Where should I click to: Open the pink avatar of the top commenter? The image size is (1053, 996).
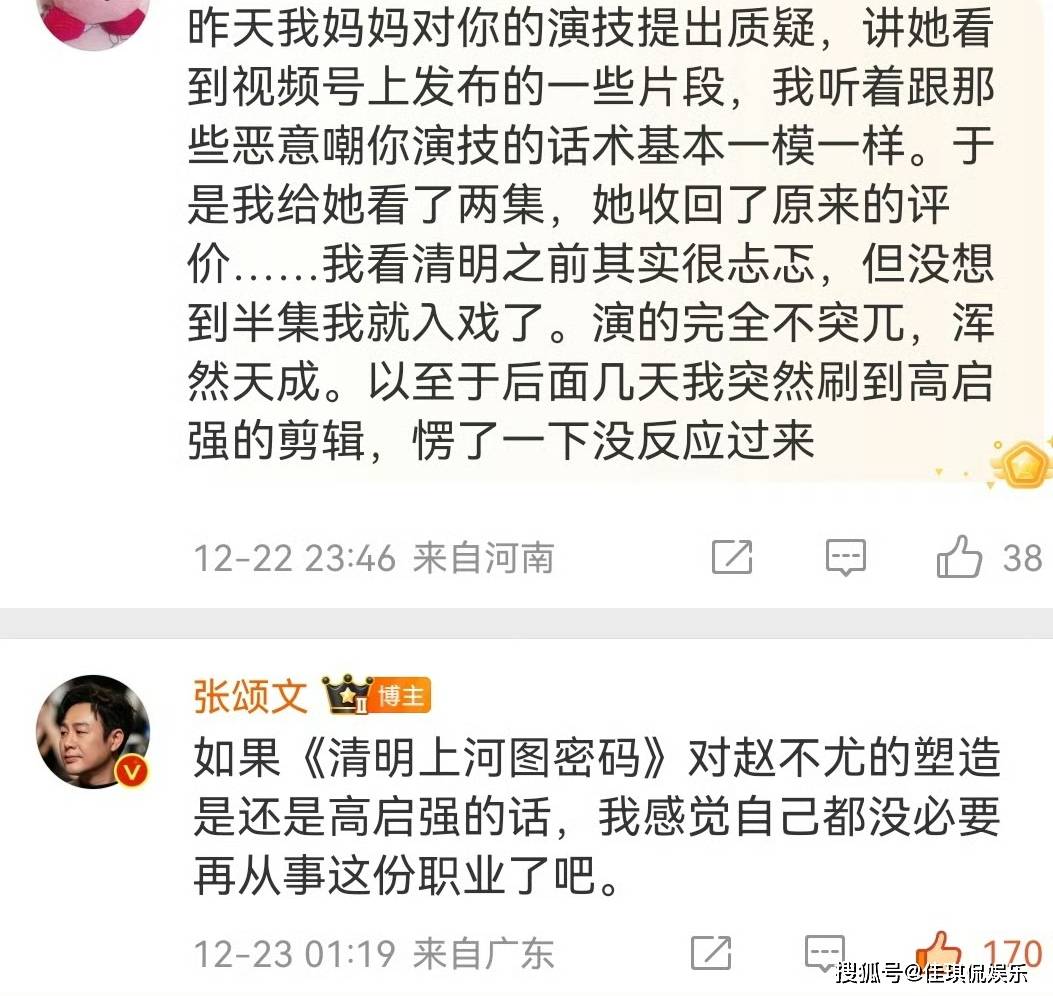coord(93,18)
